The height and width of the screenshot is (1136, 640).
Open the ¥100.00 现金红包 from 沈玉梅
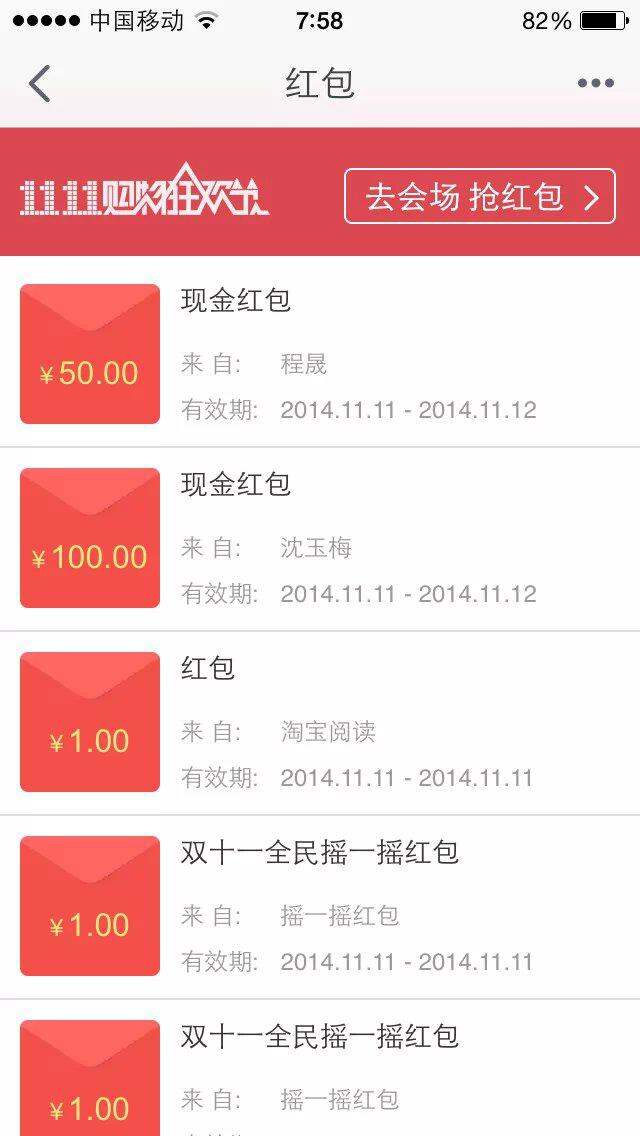coord(320,538)
